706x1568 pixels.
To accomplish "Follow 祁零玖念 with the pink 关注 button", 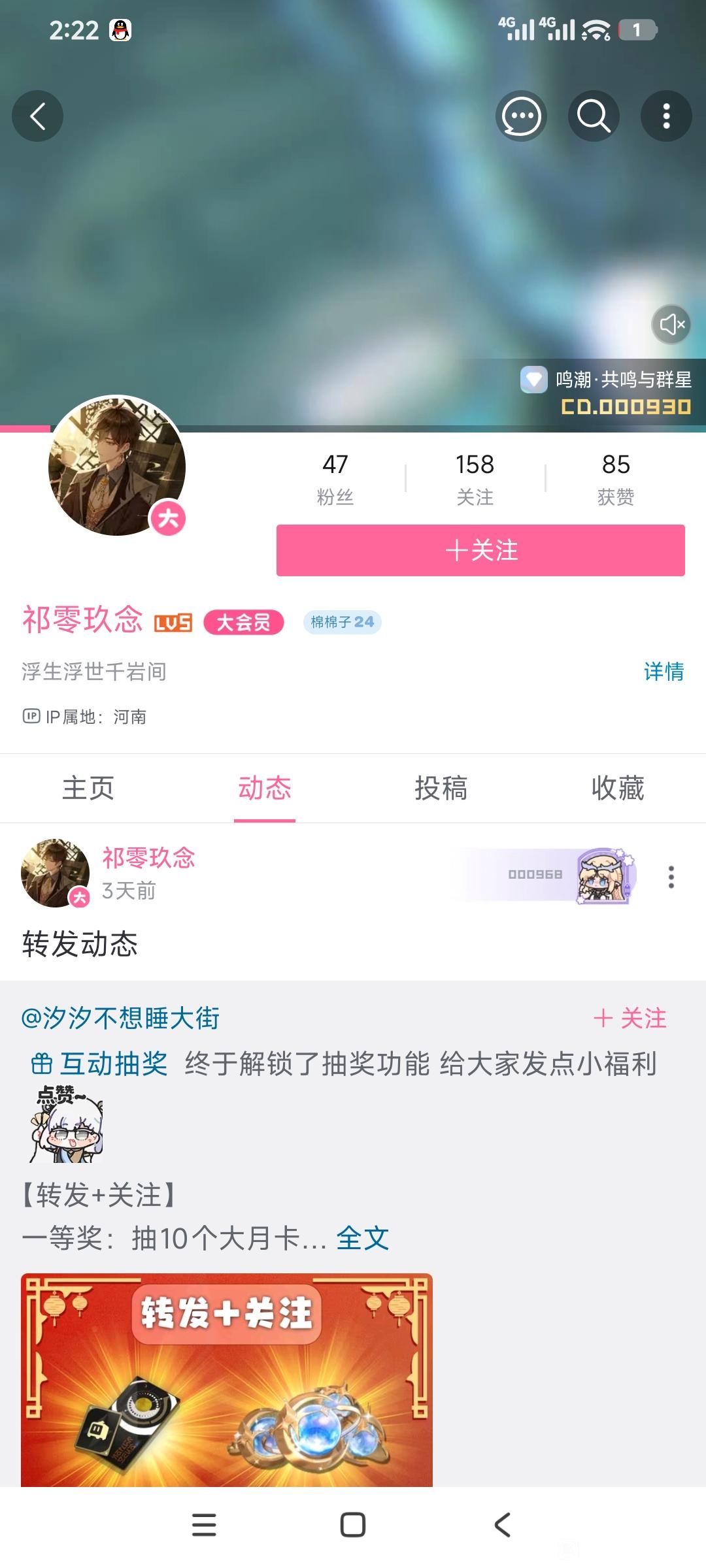I will [480, 550].
